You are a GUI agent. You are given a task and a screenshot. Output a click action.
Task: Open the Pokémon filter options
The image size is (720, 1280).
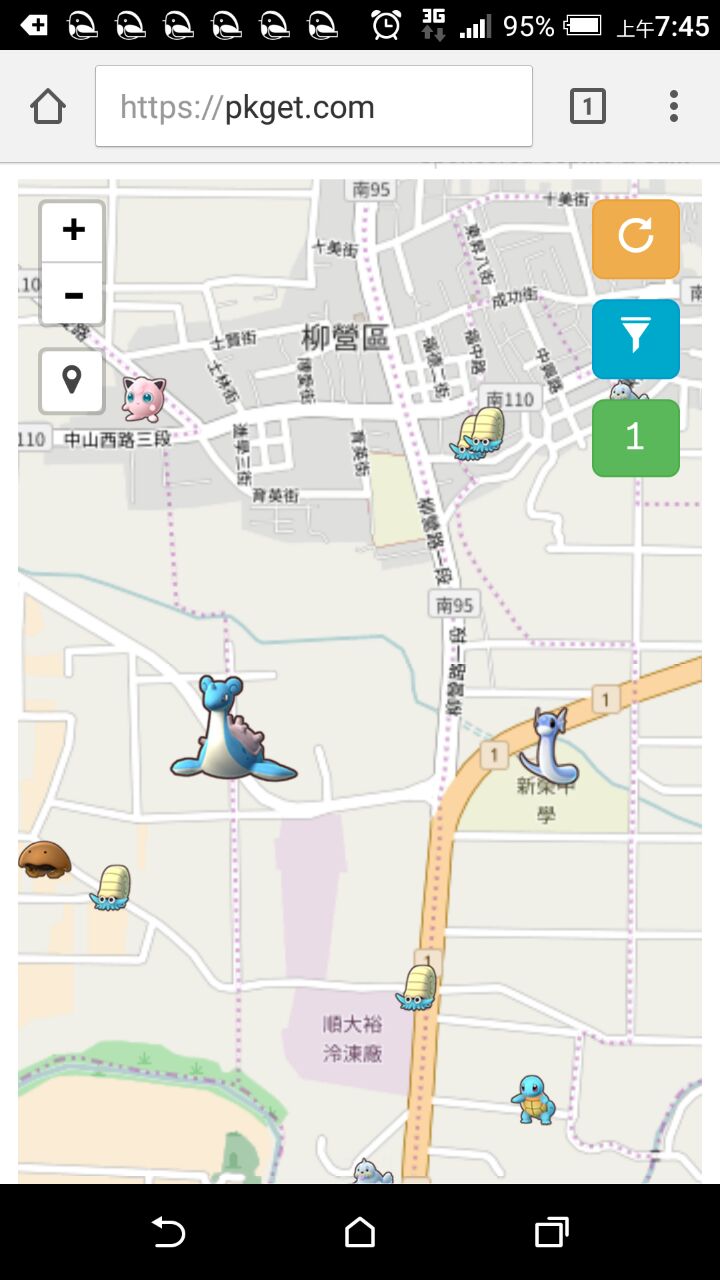(635, 338)
